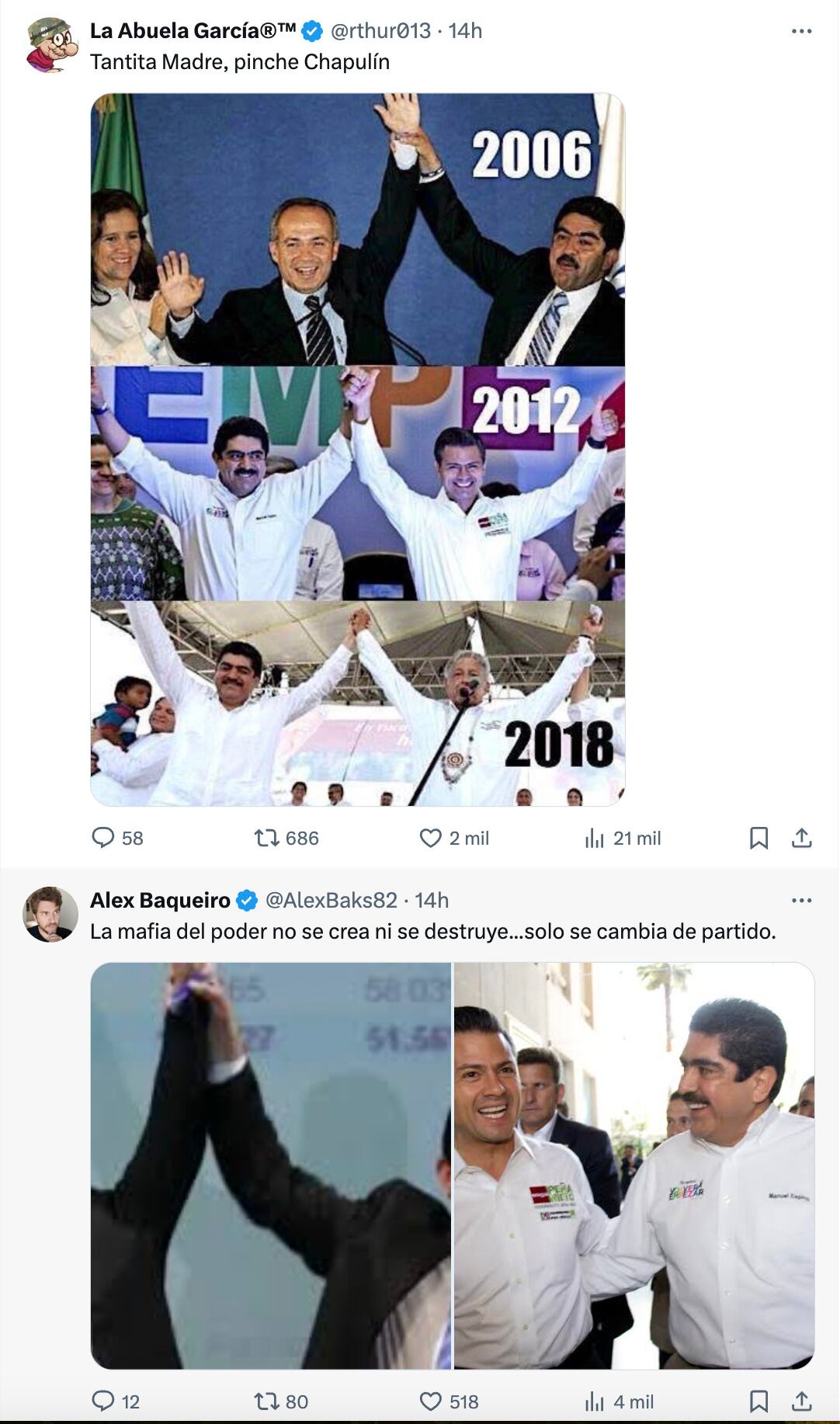Retweet the 2006-2012-2018 meme post
Viewport: 840px width, 1424px height.
[x=267, y=837]
